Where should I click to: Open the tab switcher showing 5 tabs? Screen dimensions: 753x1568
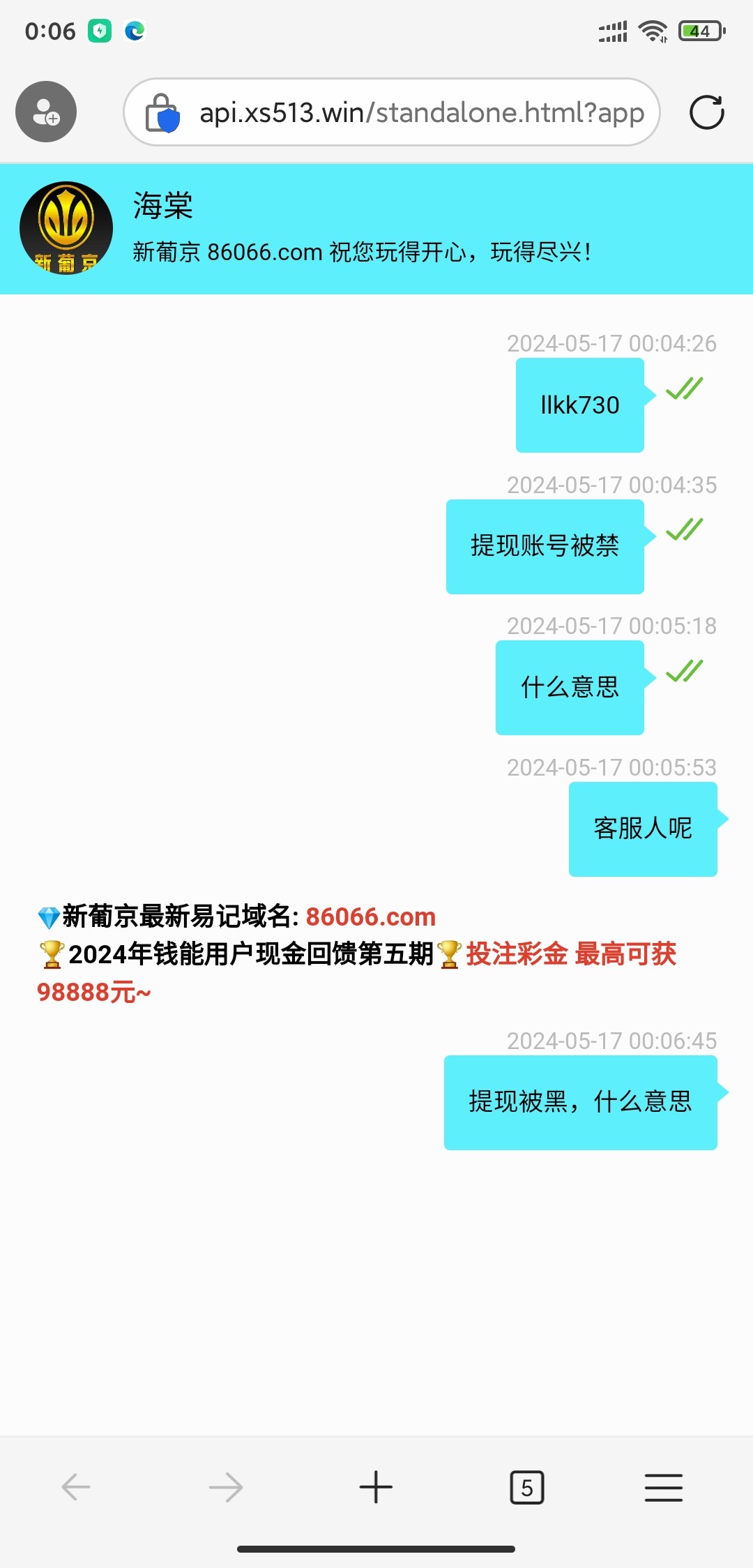[x=526, y=1486]
